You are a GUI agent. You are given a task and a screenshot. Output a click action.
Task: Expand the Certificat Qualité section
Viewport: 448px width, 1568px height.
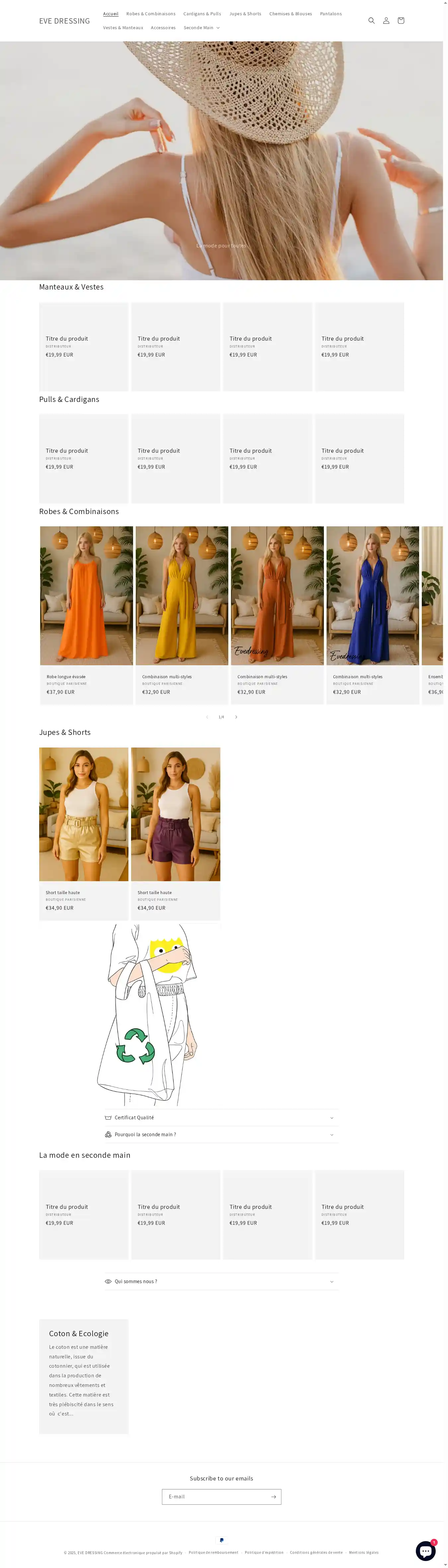pos(221,1118)
